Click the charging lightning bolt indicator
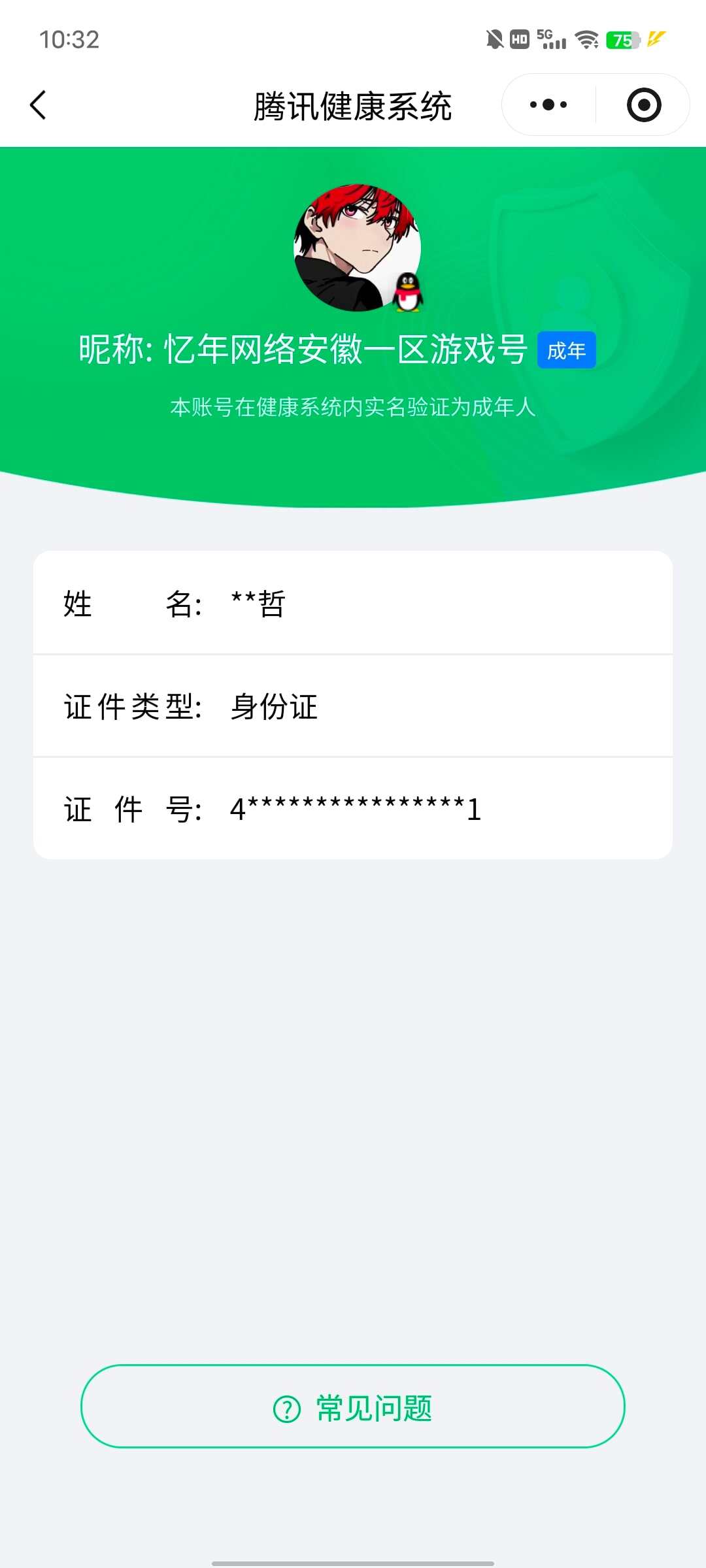The height and width of the screenshot is (1568, 706). 654,40
